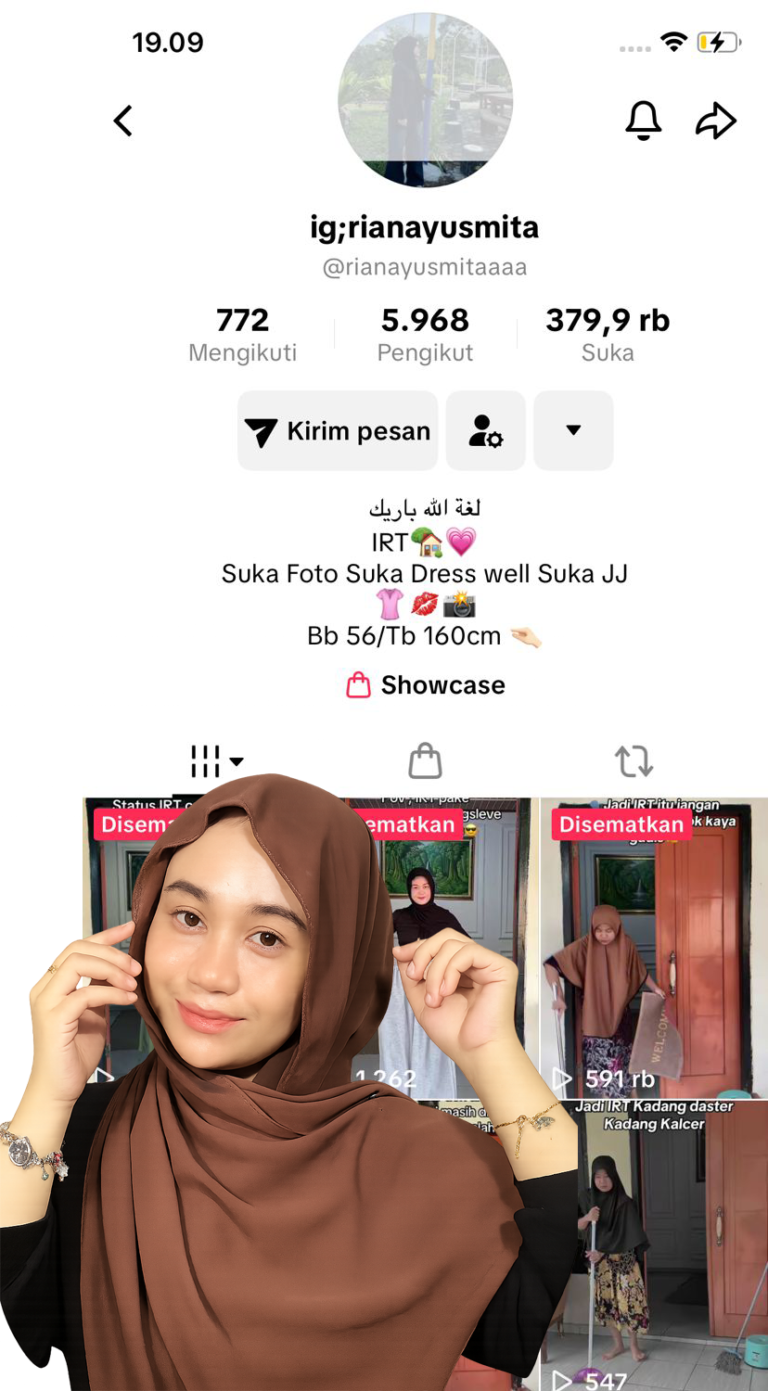Open the pinned video with 591 rb views

(655, 950)
